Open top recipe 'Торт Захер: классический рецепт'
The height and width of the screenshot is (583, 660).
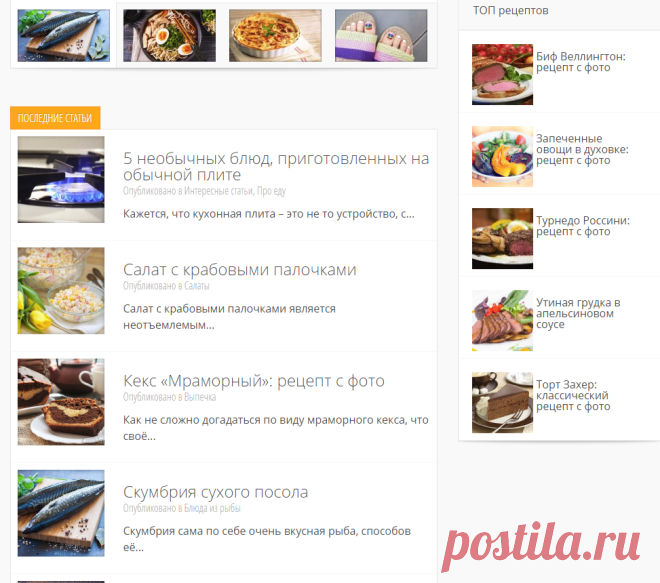click(x=573, y=395)
